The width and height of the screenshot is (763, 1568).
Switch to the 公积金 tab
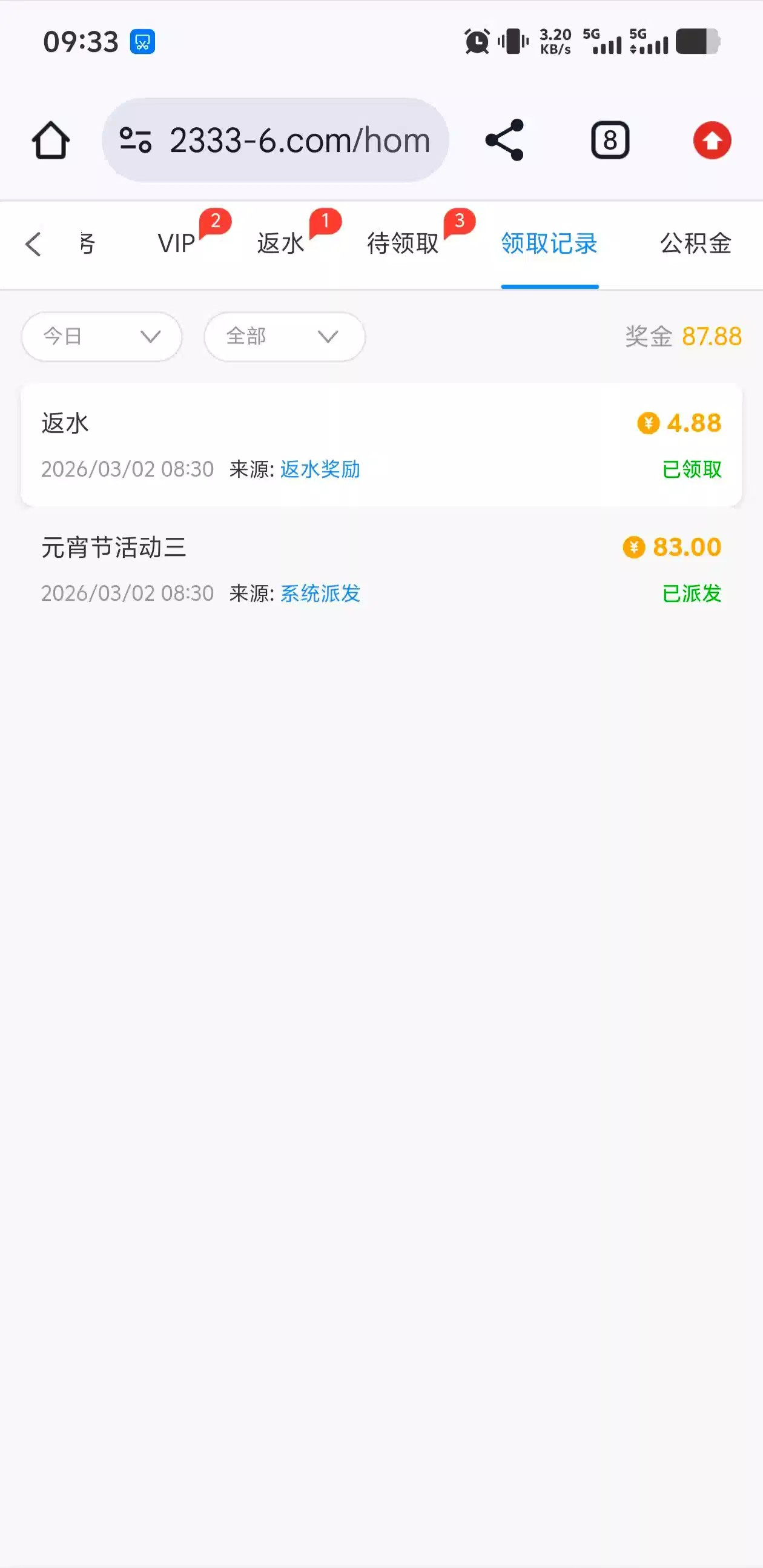695,244
